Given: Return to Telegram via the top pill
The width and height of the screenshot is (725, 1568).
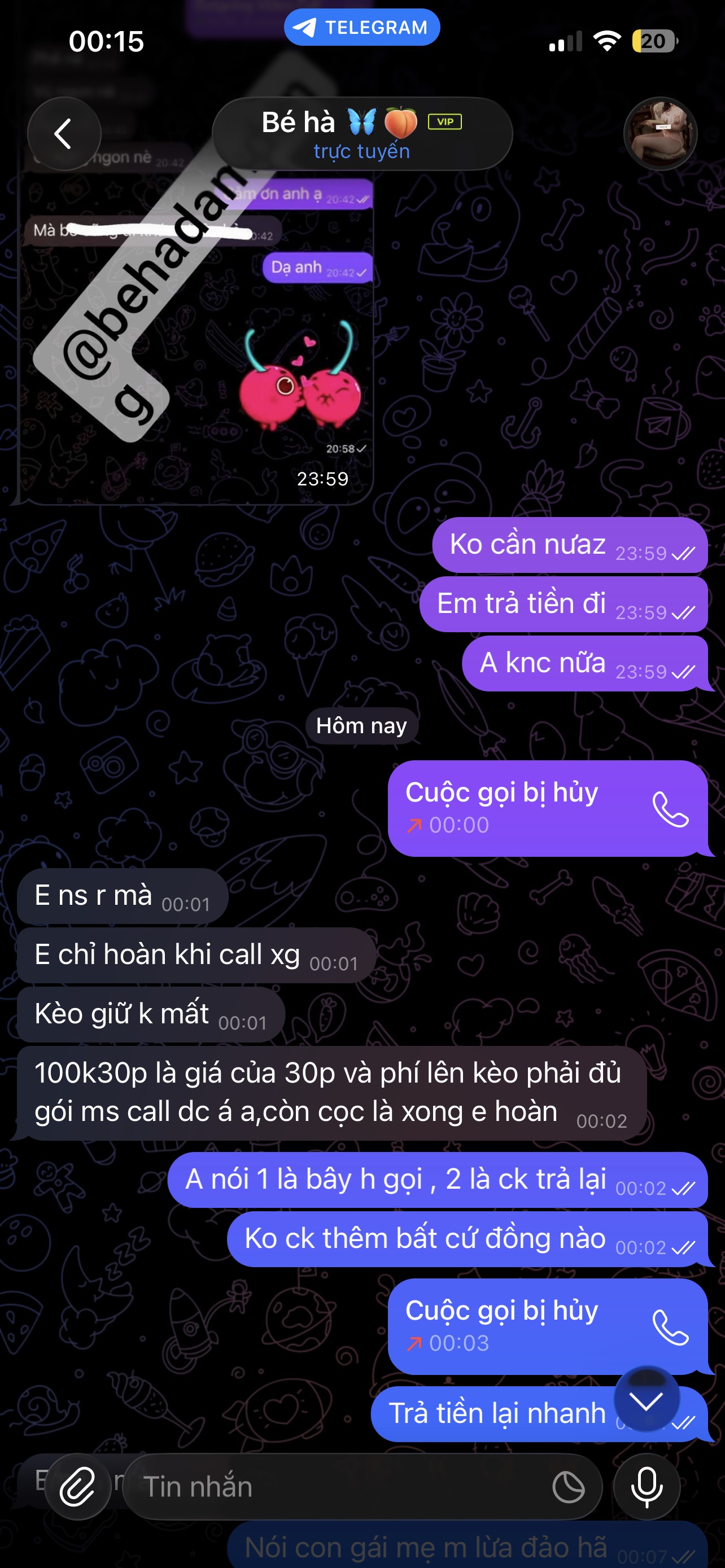Looking at the screenshot, I should point(361,28).
